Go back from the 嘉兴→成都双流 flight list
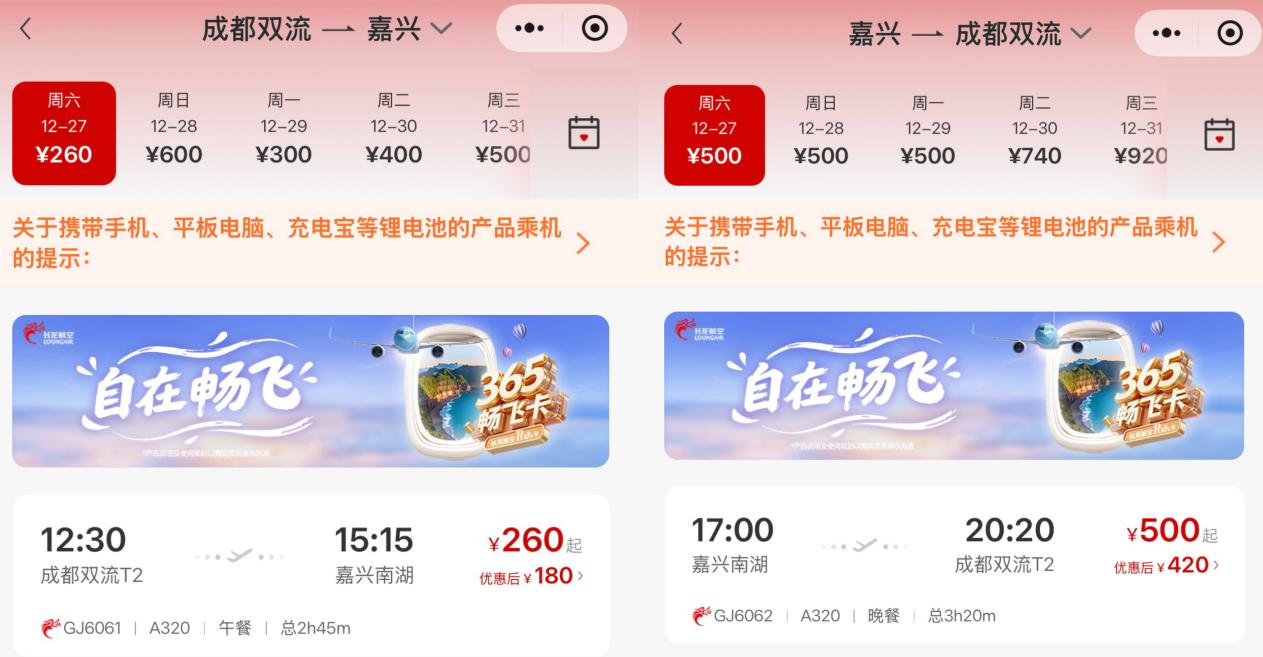 point(677,33)
